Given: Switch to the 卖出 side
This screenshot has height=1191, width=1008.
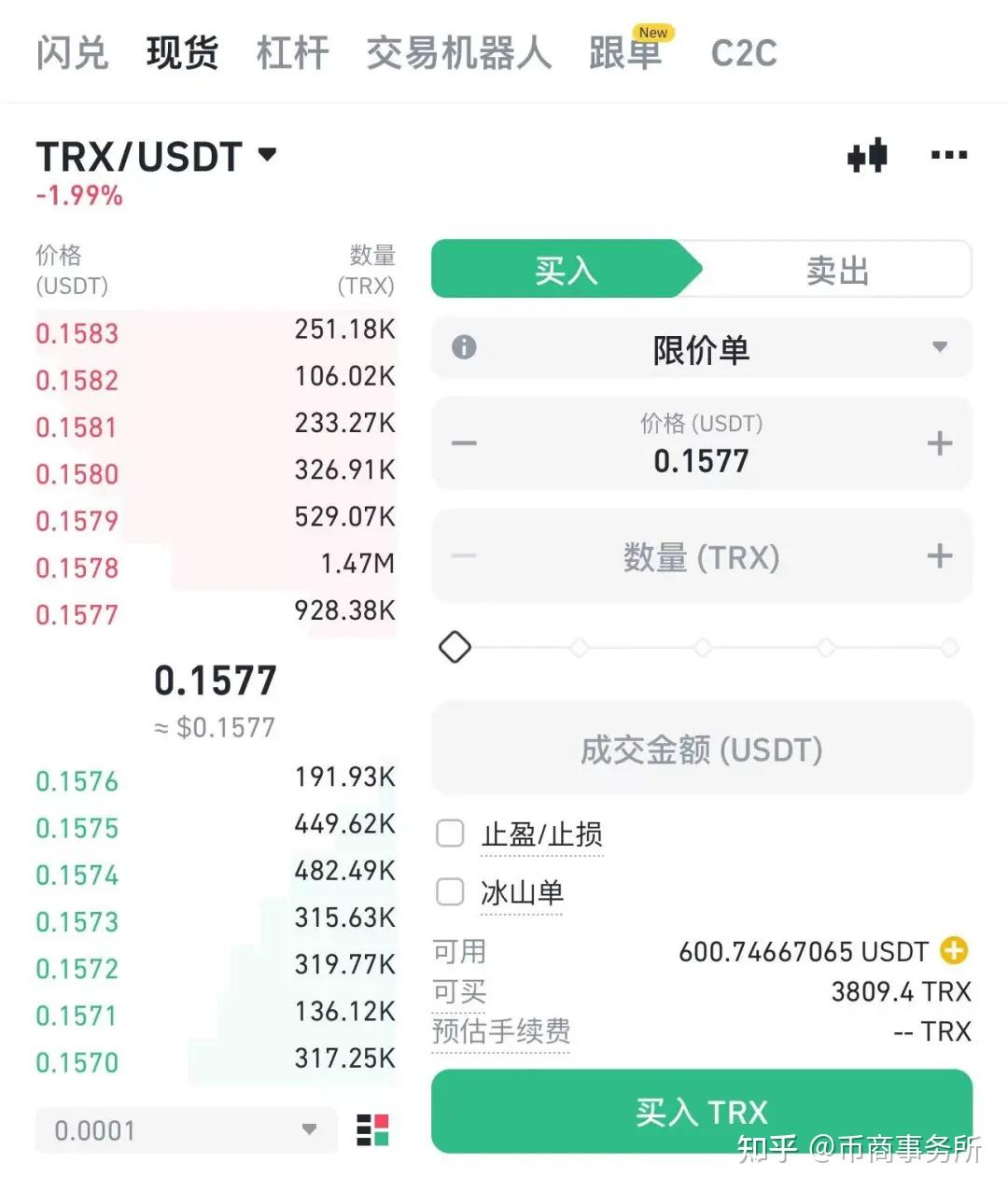Looking at the screenshot, I should (x=835, y=270).
